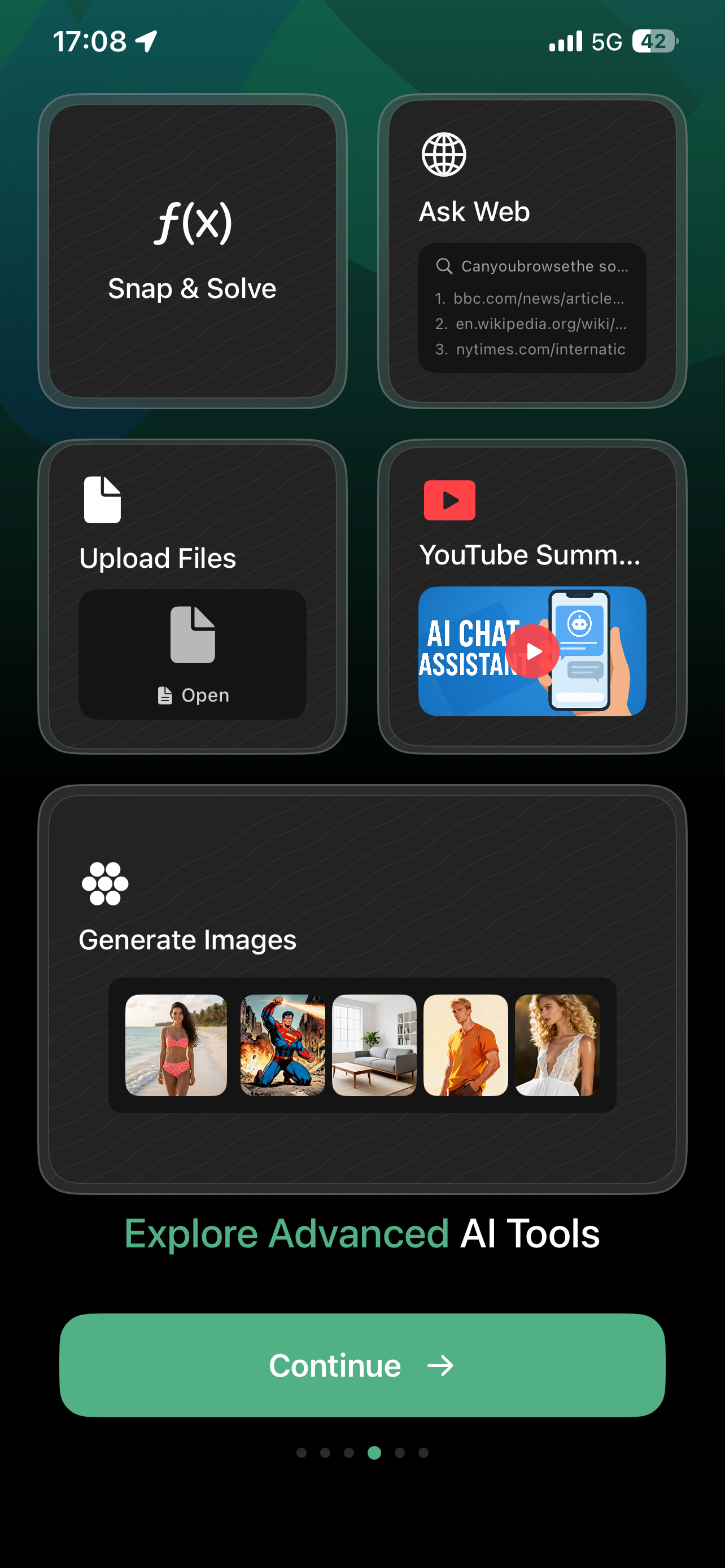Click the beach photo thumbnail under Generate Images
The image size is (725, 1568).
point(176,1046)
